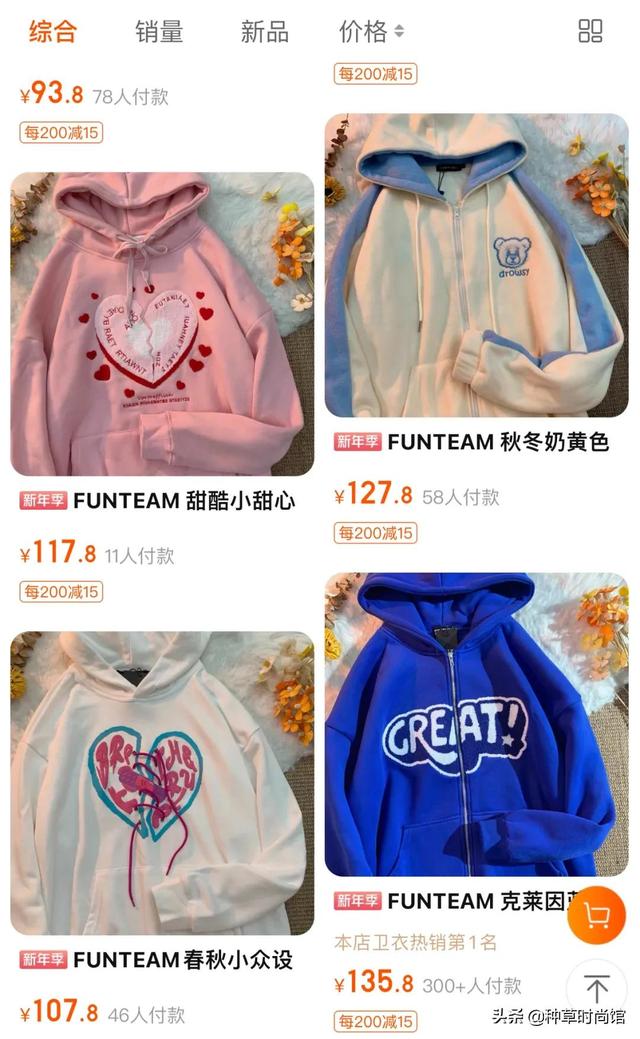Sort by 价格
Screen dimensions: 640x1039
(x=371, y=31)
